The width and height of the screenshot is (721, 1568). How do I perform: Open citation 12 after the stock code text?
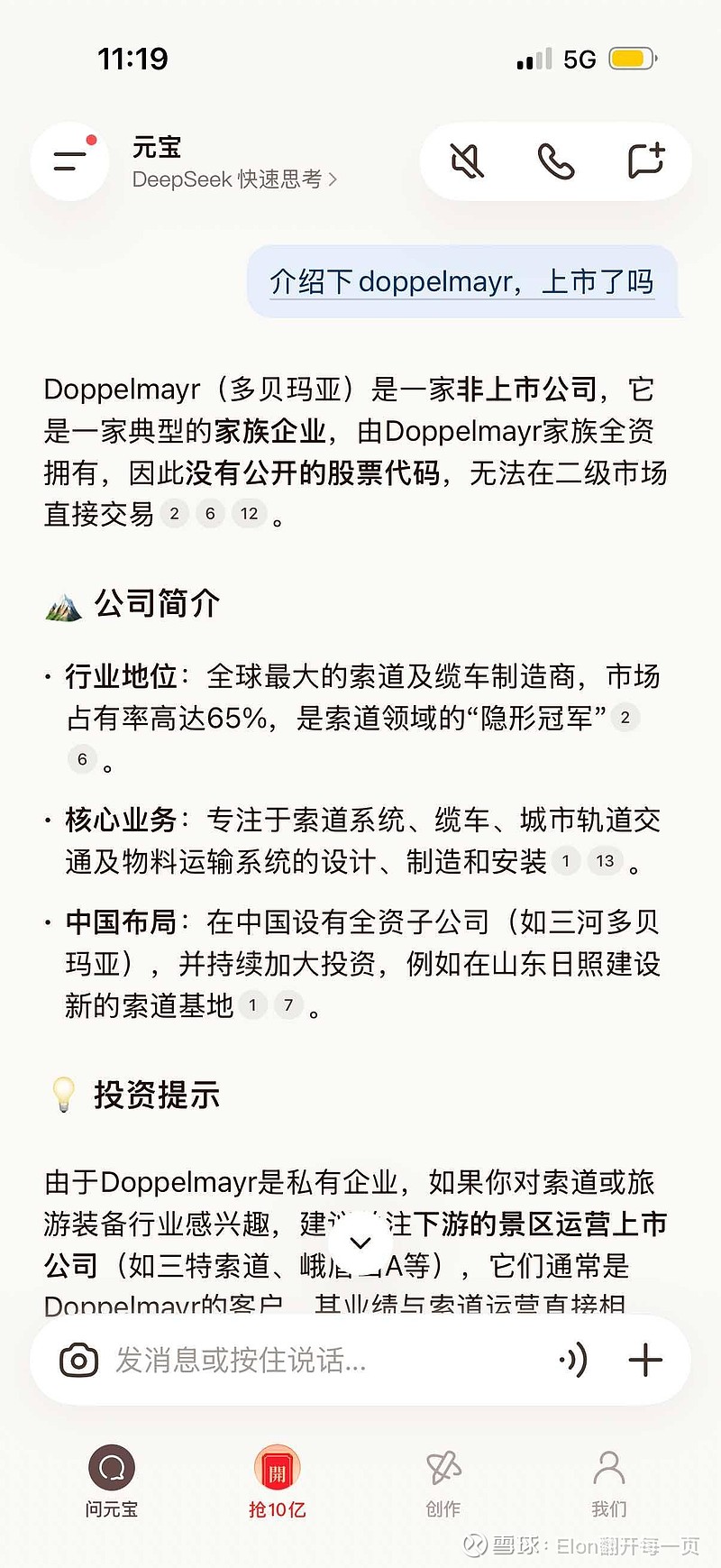click(250, 513)
